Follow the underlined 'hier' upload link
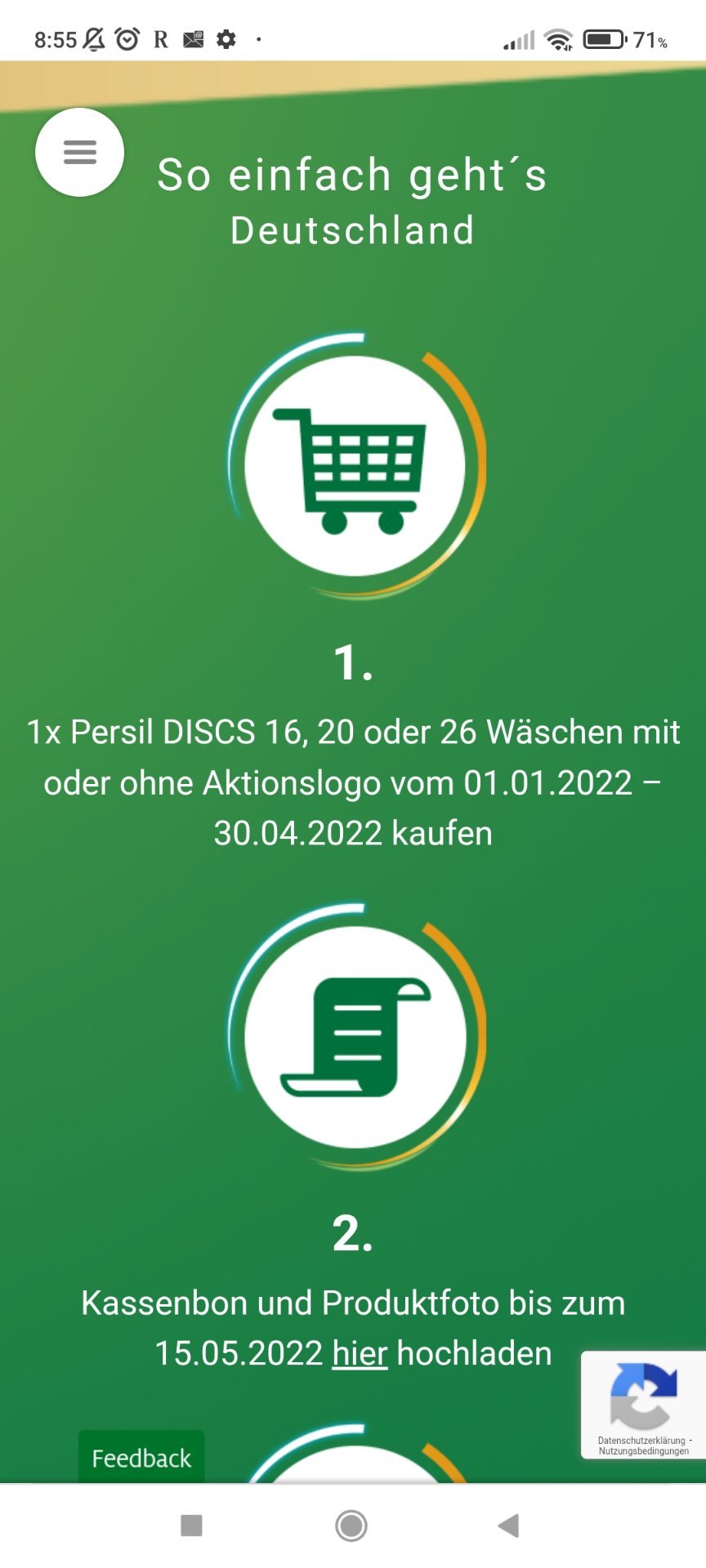Viewport: 706px width, 1568px height. [x=360, y=1354]
